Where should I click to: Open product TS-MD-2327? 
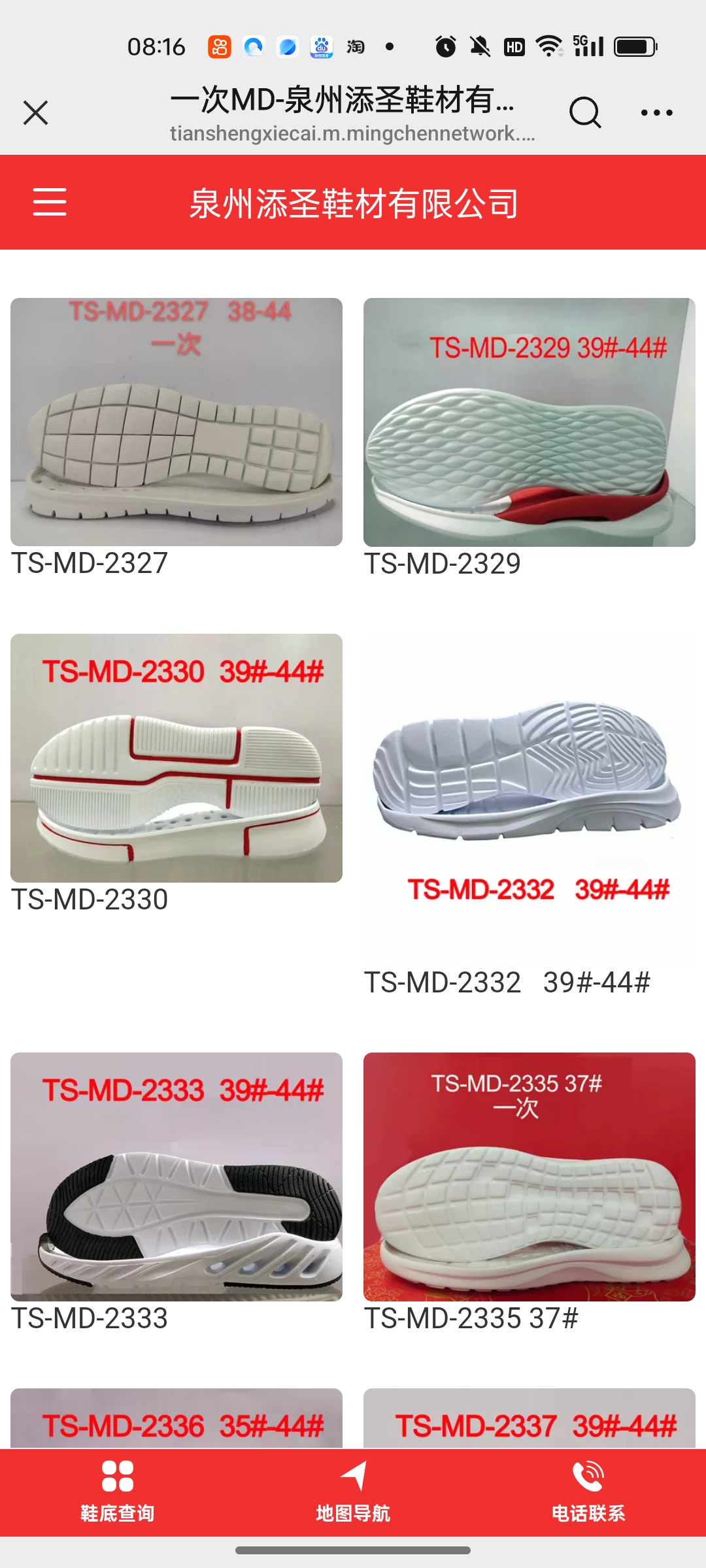pyautogui.click(x=176, y=422)
